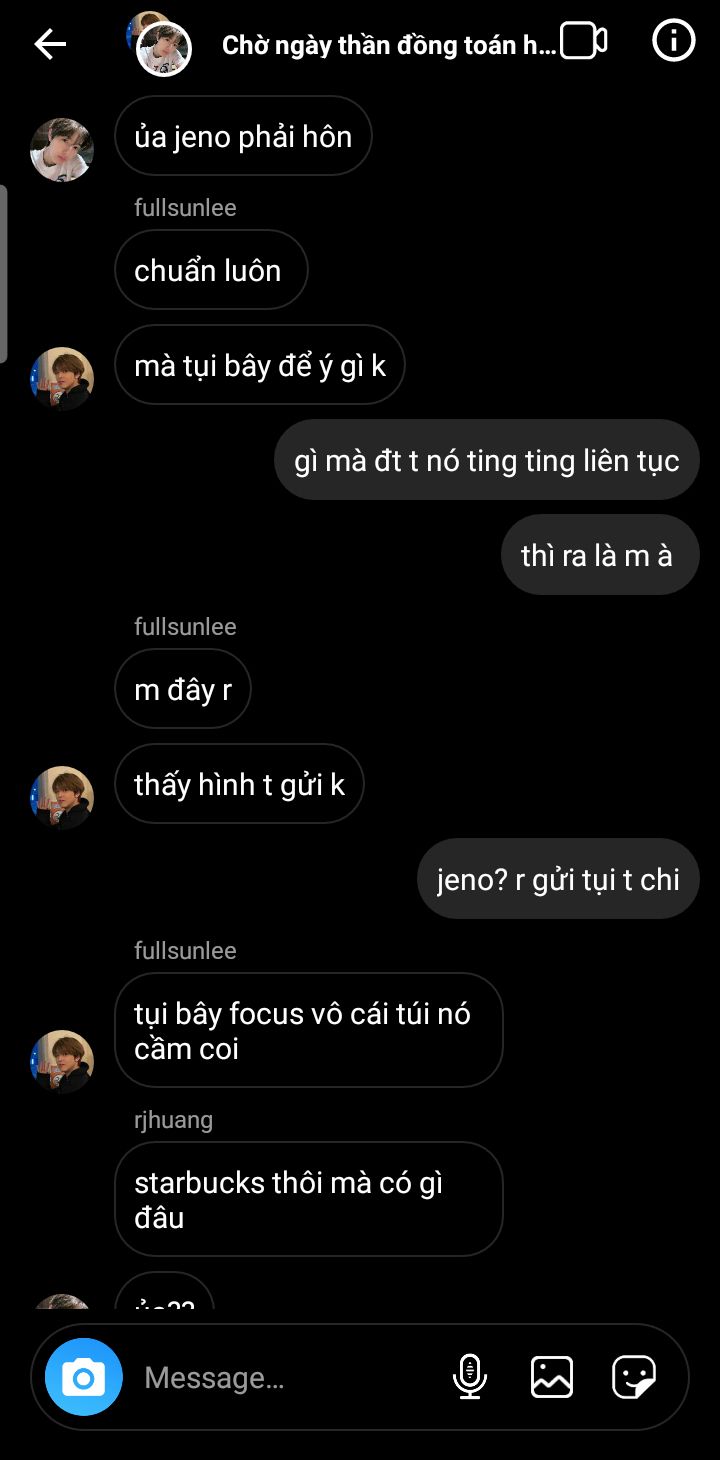This screenshot has height=1460, width=720.
Task: Open the photo gallery picker
Action: 552,1377
